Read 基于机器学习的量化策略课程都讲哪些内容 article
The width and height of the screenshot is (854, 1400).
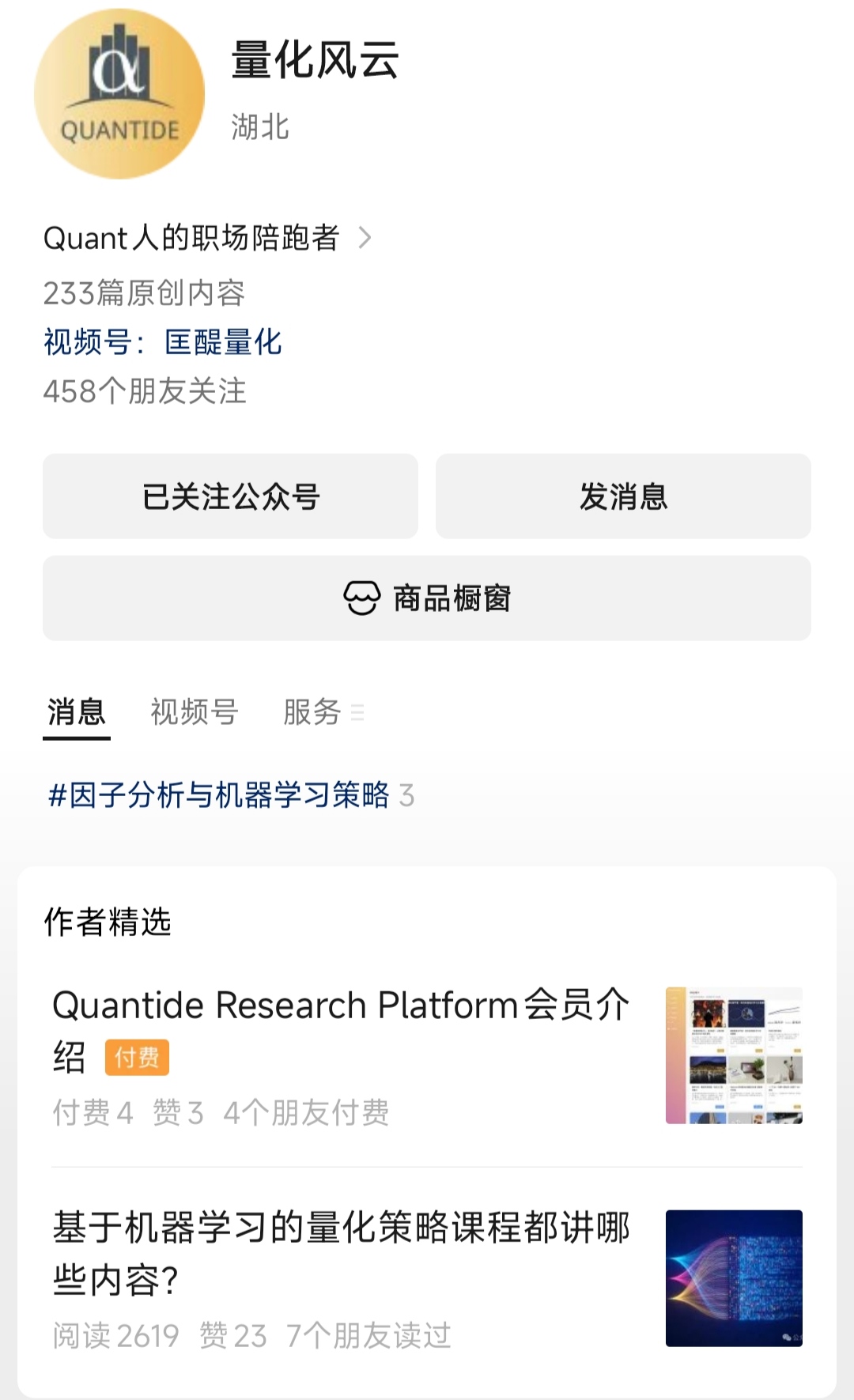click(x=342, y=1252)
